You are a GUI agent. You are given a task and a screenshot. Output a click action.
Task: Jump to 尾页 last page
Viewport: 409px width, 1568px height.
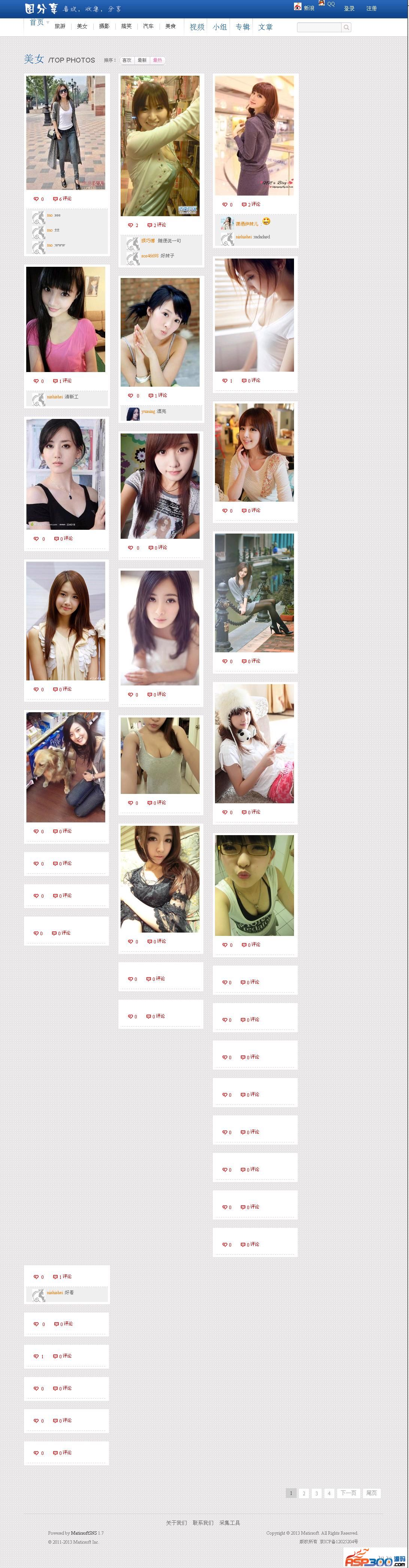[x=371, y=1493]
